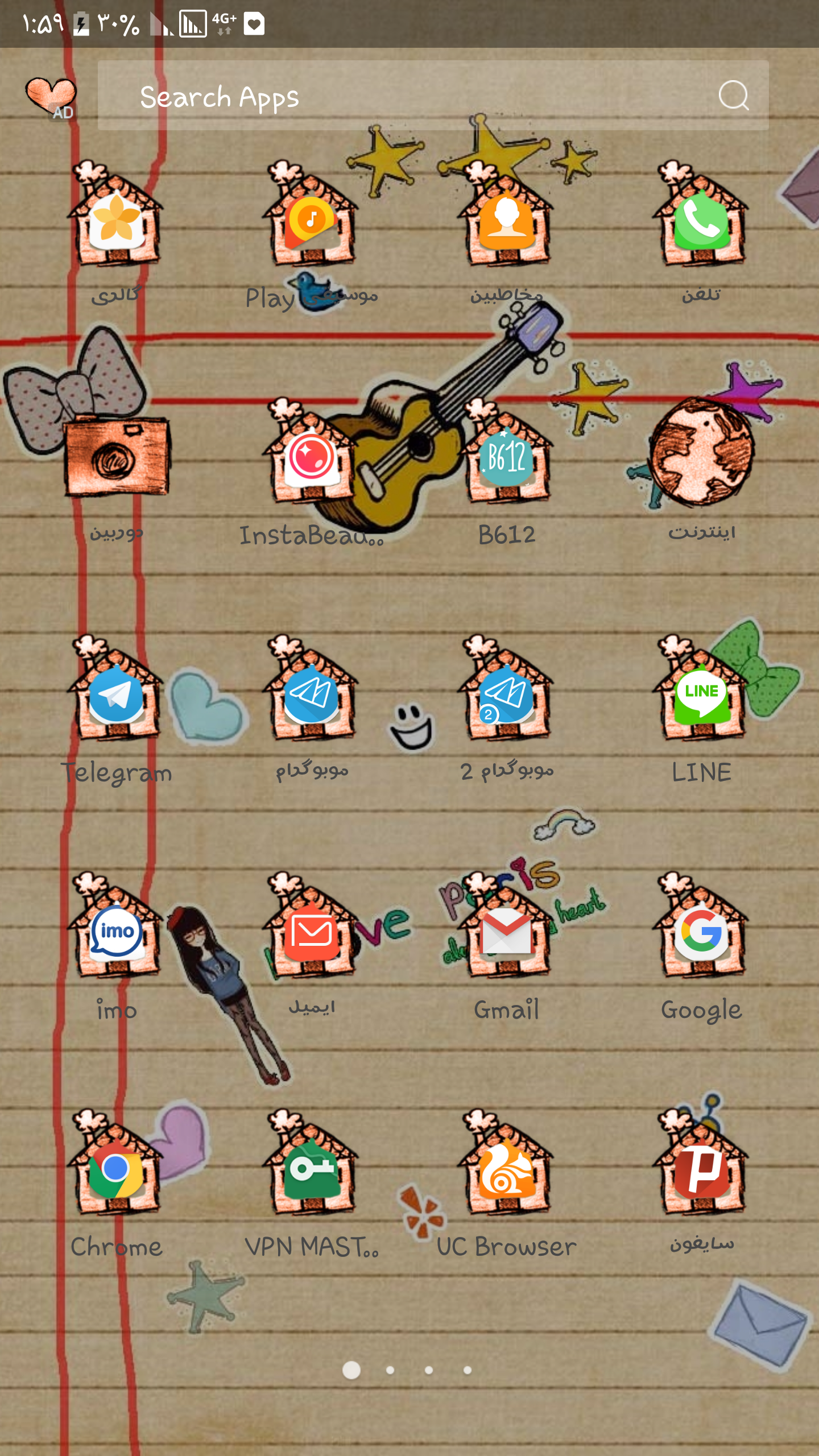Viewport: 819px width, 1456px height.
Task: Open UC Browser
Action: tap(506, 1170)
